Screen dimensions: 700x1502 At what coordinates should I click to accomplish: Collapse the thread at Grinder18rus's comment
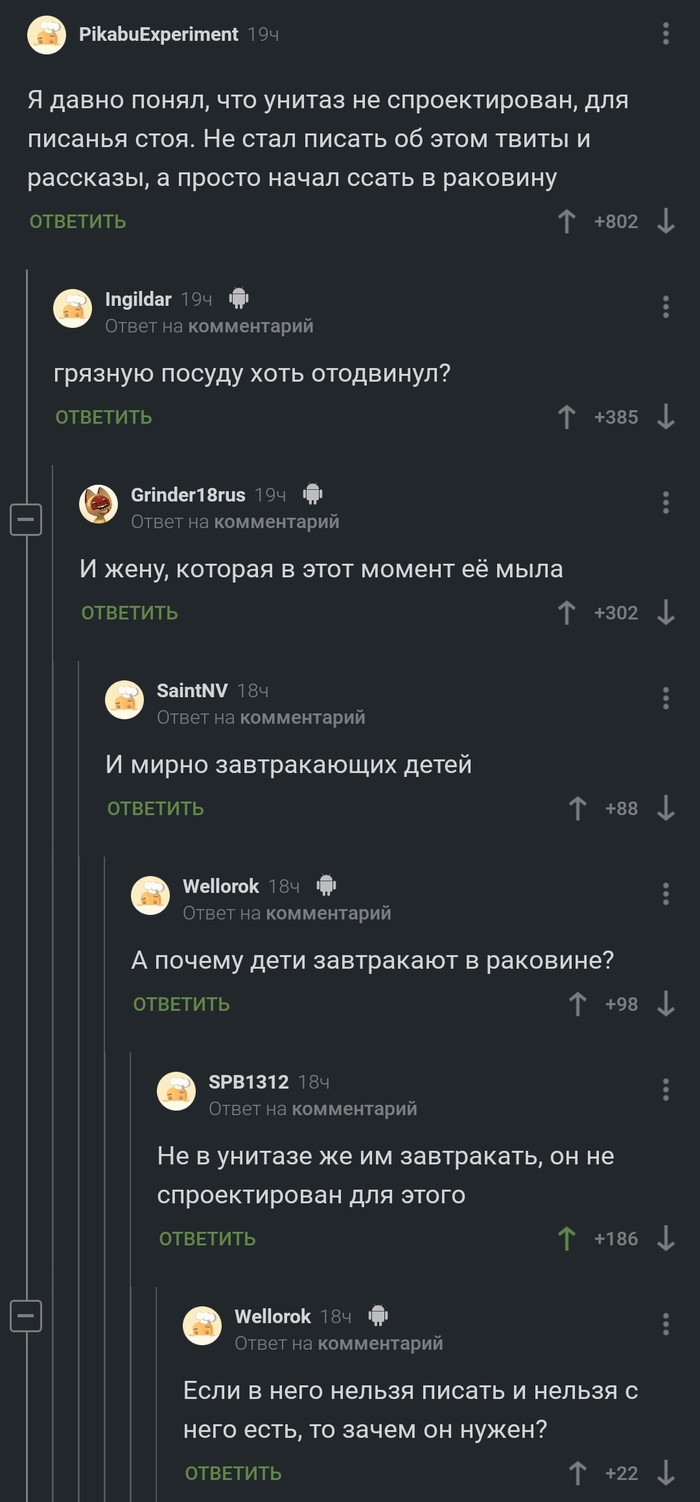[25, 519]
